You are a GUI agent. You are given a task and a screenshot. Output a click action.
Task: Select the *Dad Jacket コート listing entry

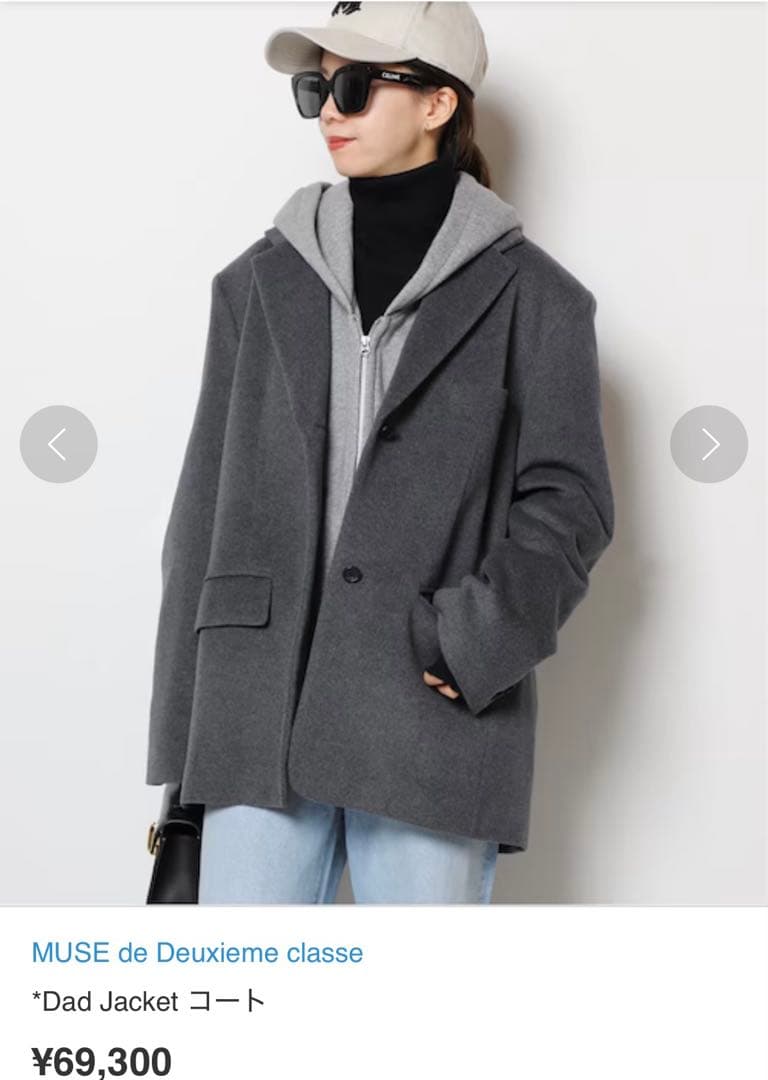[x=148, y=996]
